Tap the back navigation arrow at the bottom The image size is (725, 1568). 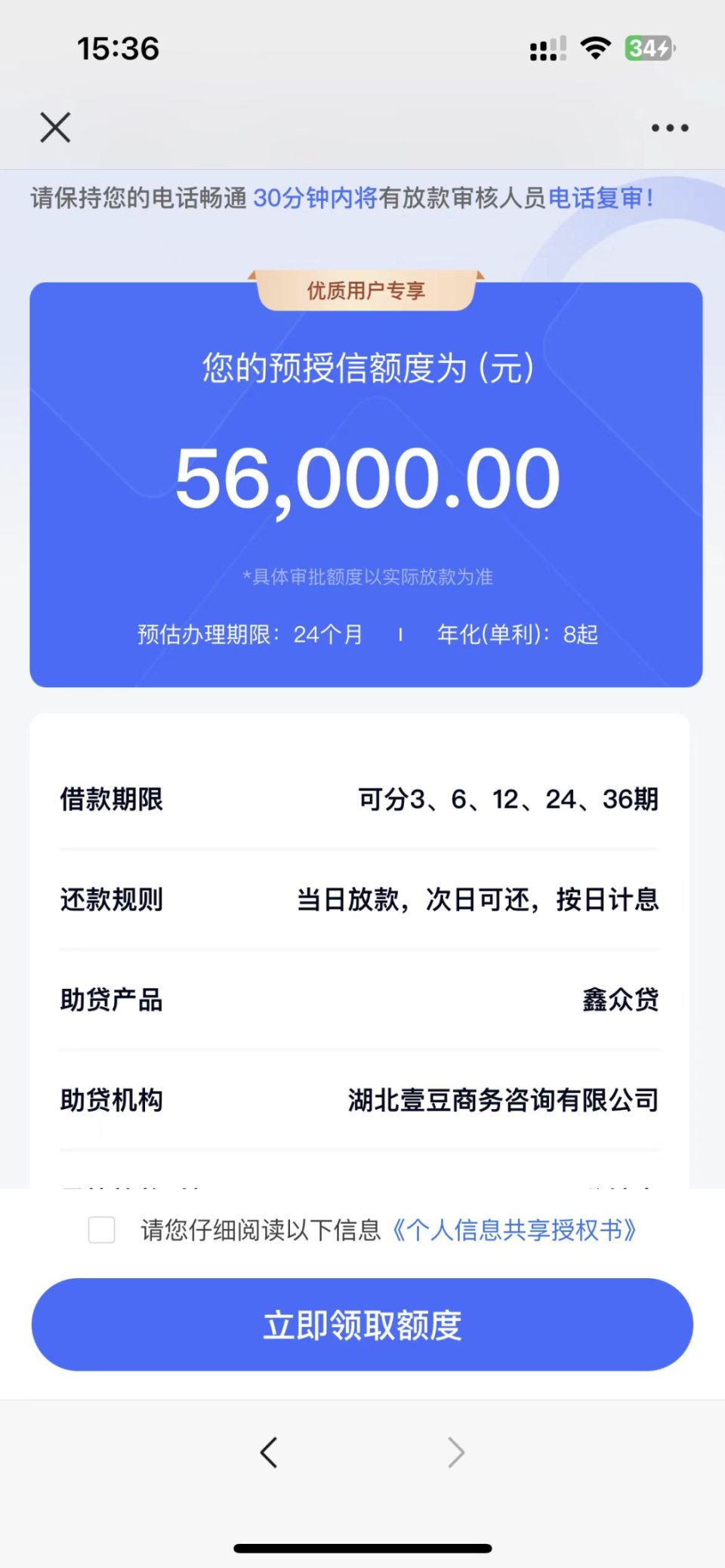[x=270, y=1452]
